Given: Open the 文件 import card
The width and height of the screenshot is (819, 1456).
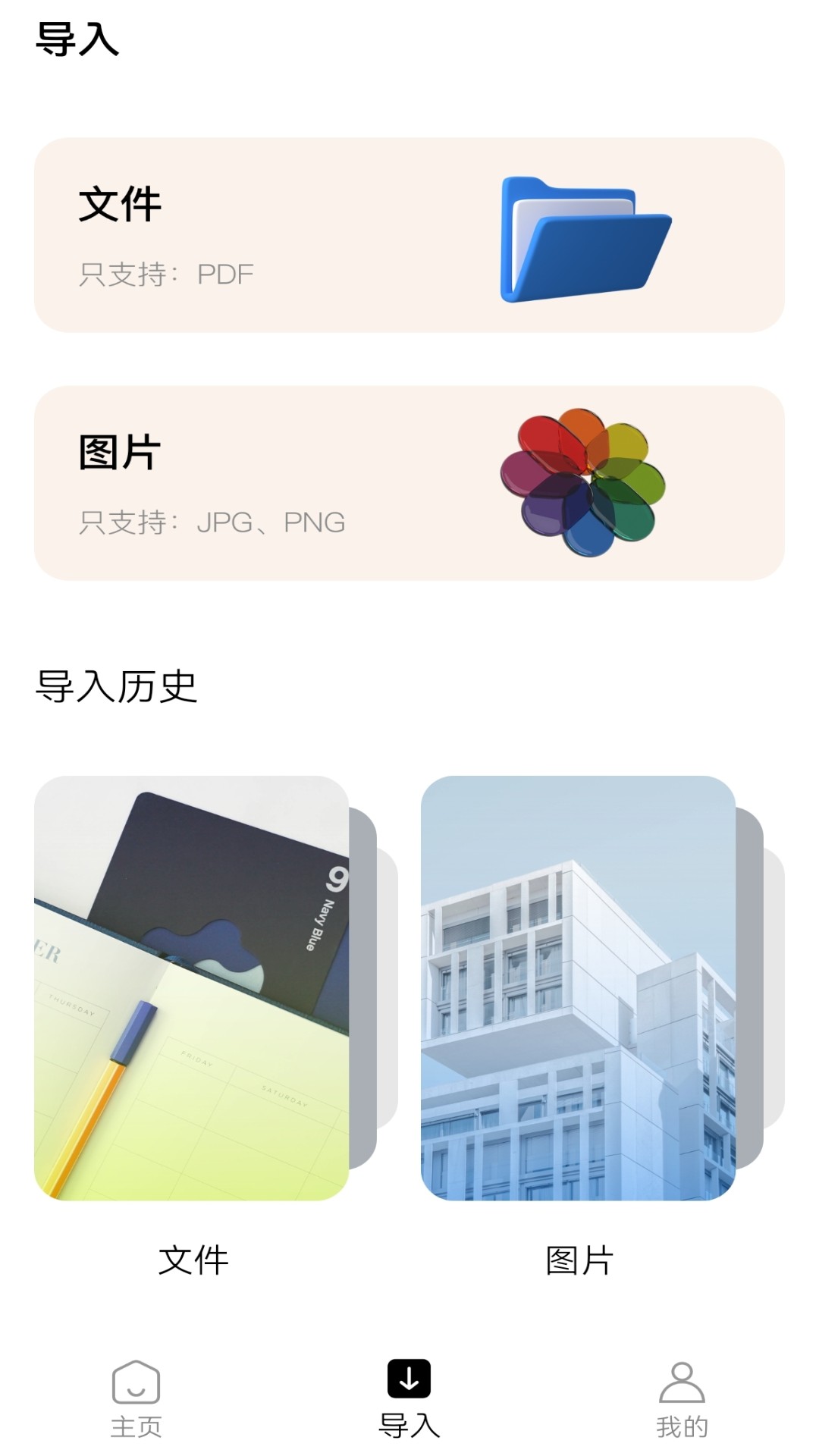Looking at the screenshot, I should (409, 235).
